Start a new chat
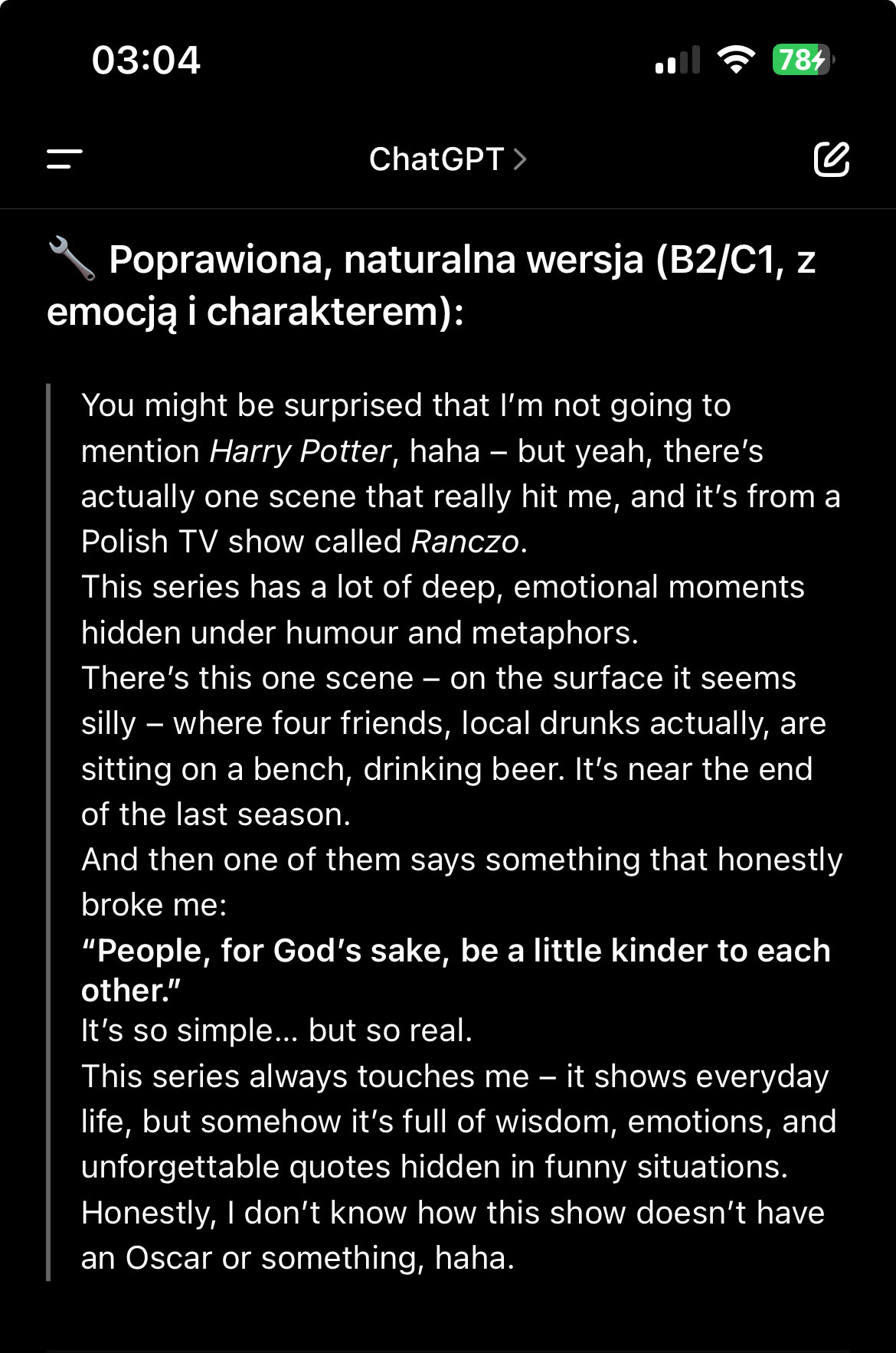The height and width of the screenshot is (1353, 896). (x=831, y=159)
